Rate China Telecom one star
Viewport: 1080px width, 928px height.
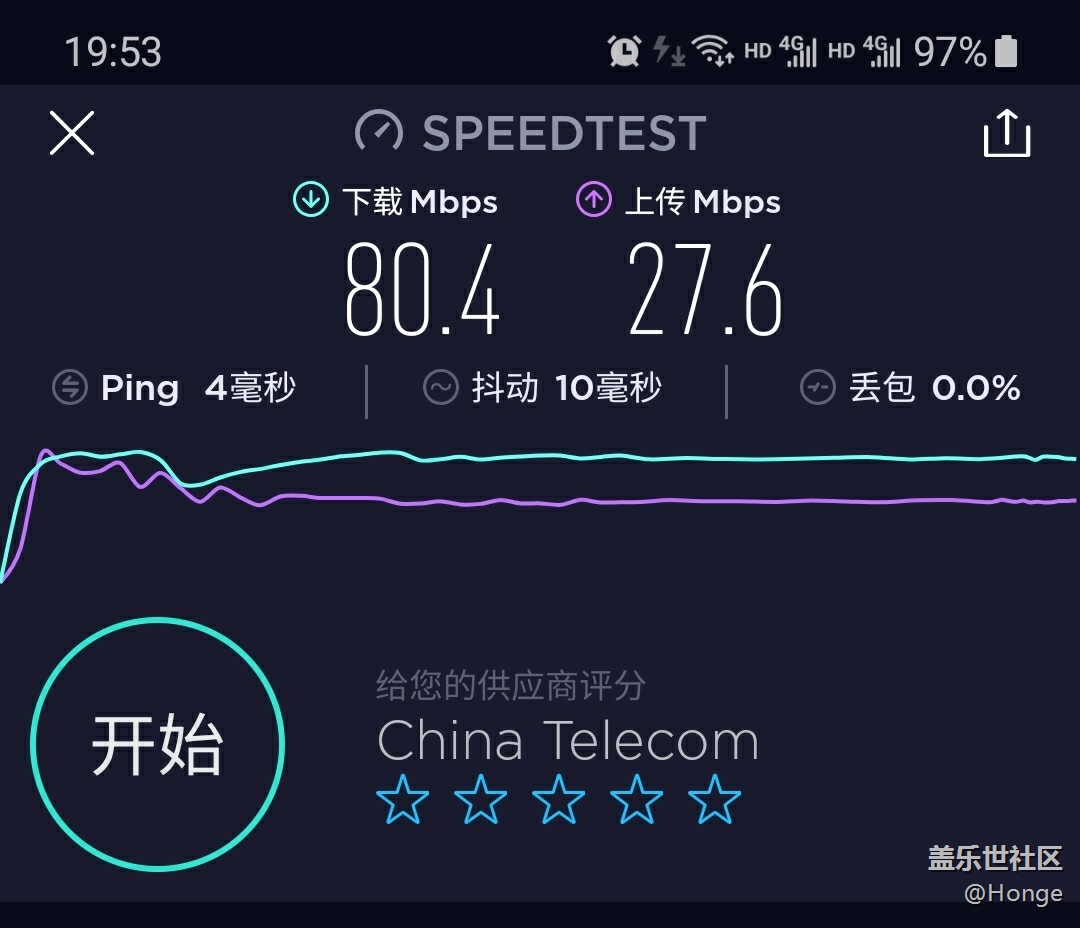point(403,799)
